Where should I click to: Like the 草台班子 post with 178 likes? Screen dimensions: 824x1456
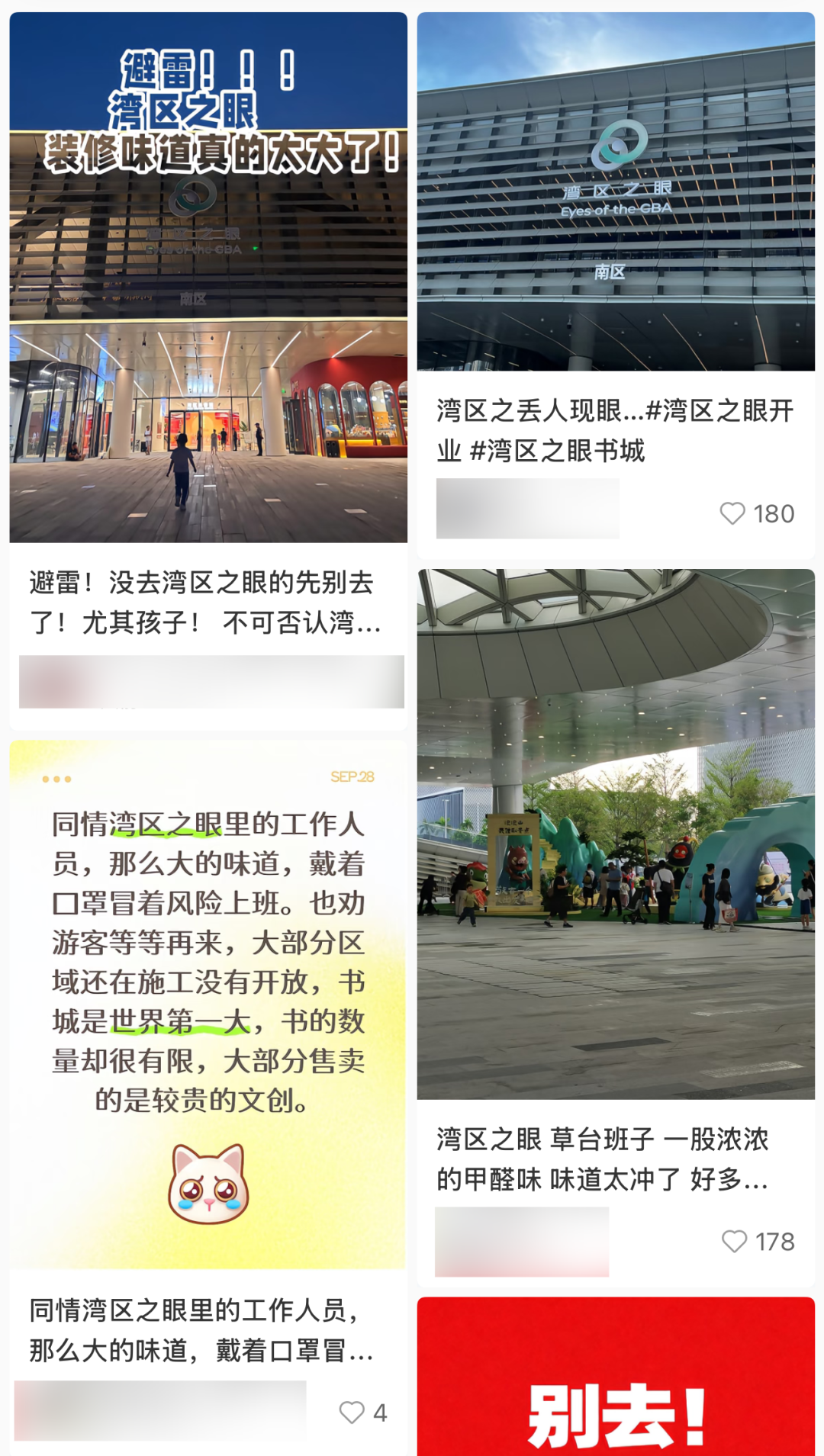(x=734, y=1241)
